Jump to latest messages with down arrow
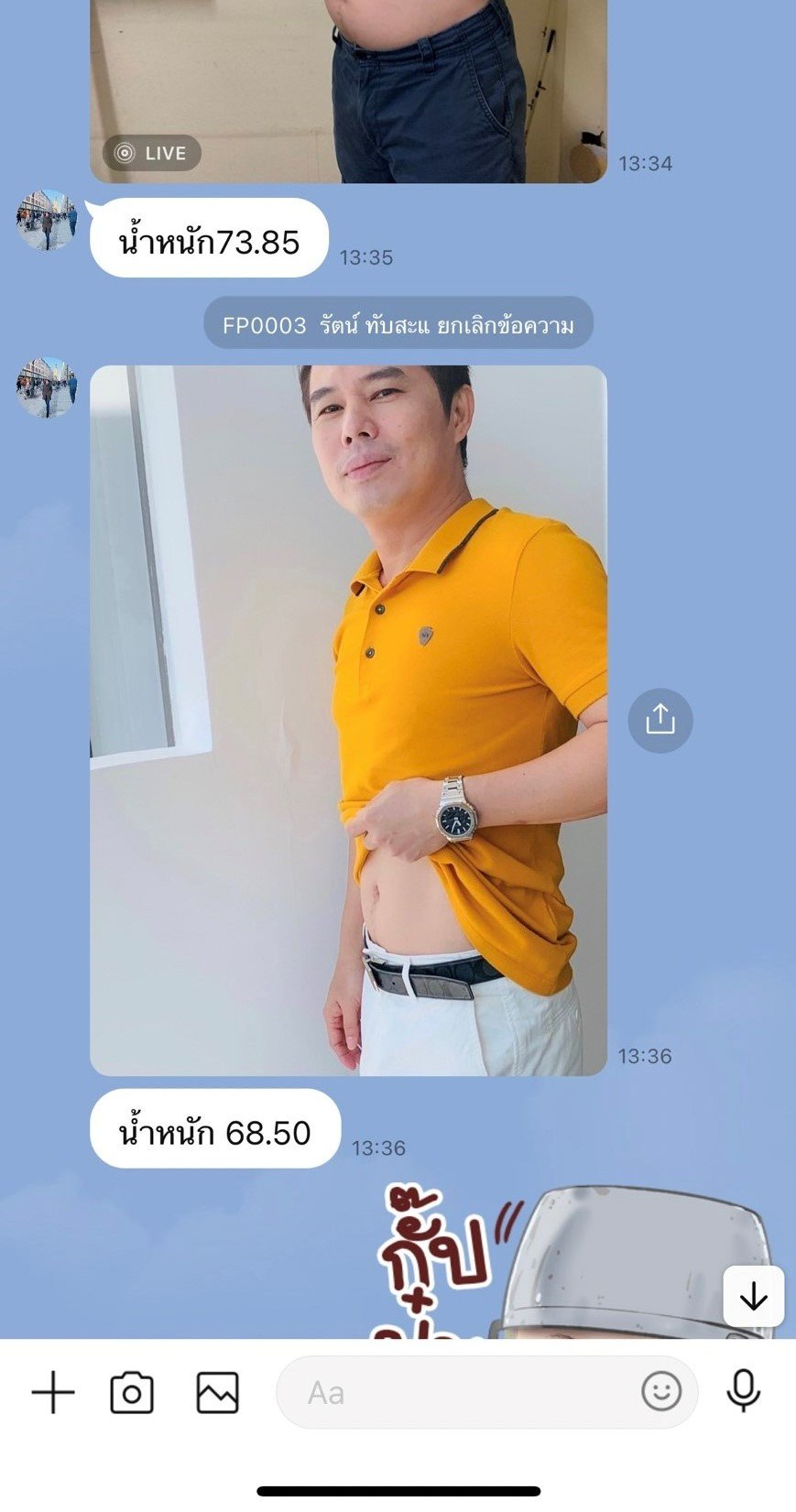 coord(753,1296)
